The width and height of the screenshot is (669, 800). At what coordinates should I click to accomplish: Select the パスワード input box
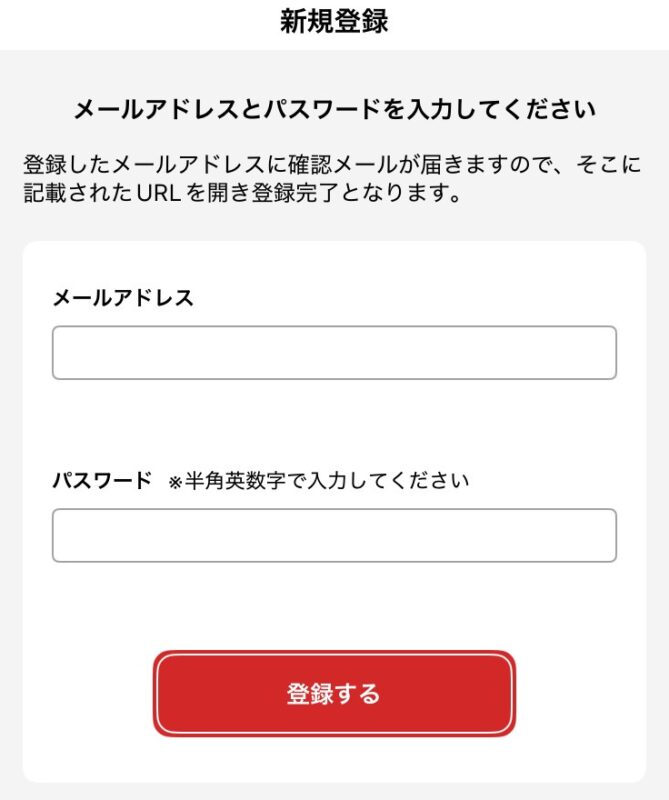pos(334,536)
